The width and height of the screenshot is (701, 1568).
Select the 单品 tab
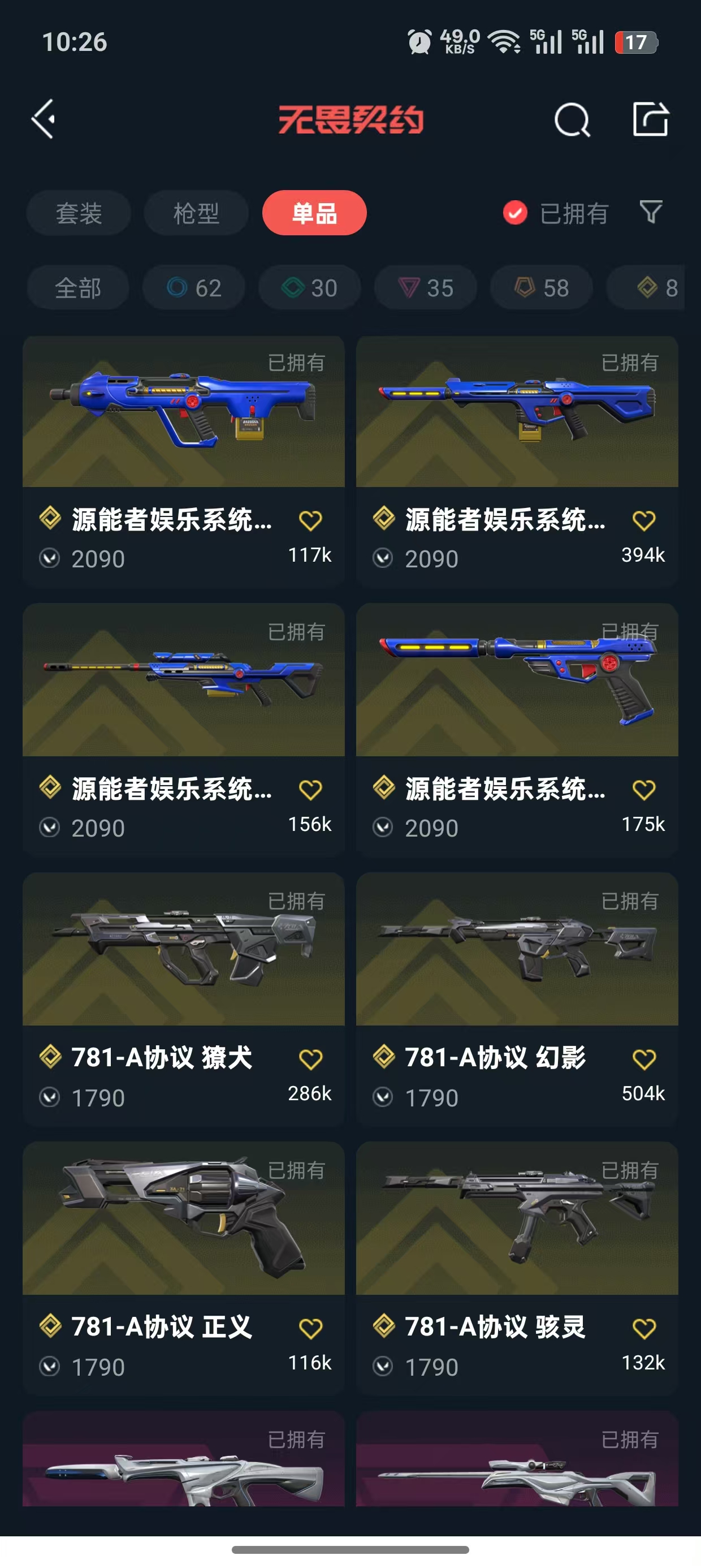pyautogui.click(x=314, y=213)
